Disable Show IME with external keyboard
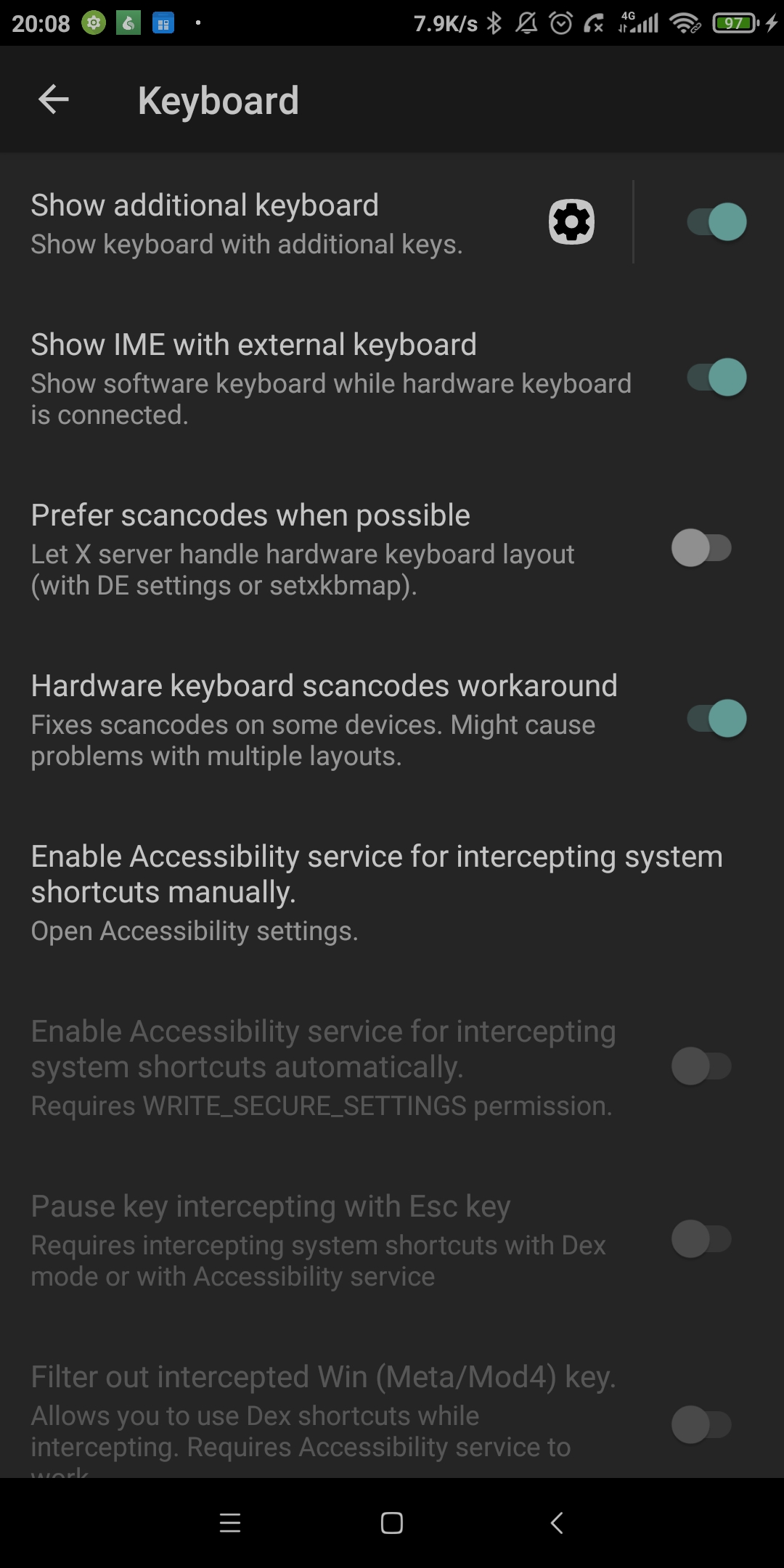 click(716, 377)
